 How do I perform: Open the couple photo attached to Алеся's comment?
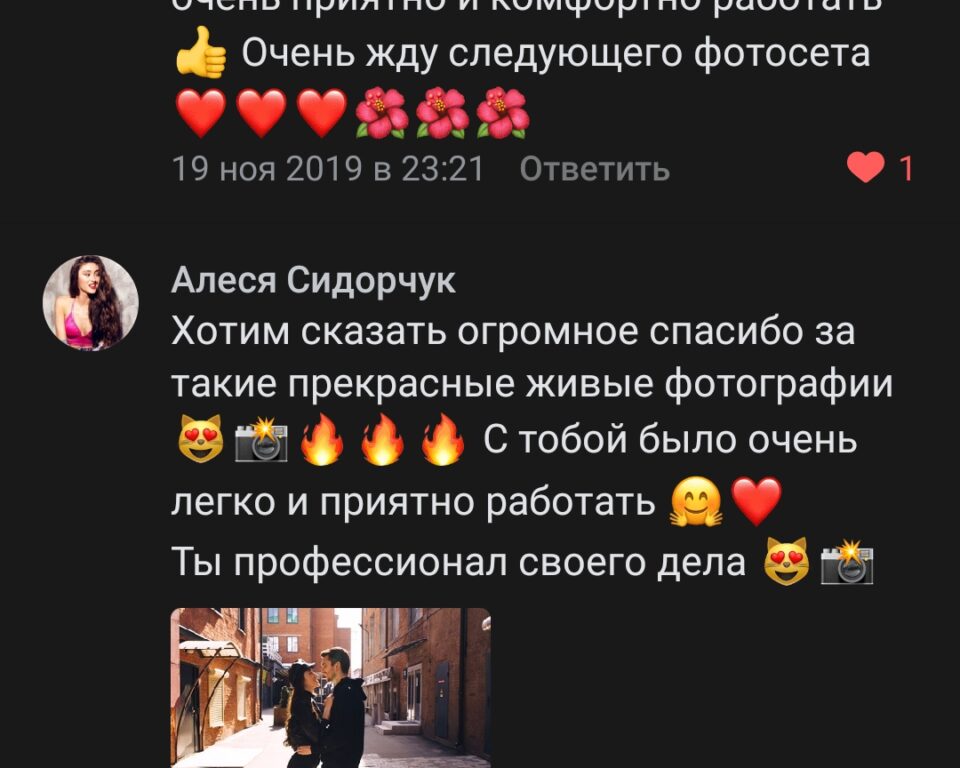pos(330,687)
